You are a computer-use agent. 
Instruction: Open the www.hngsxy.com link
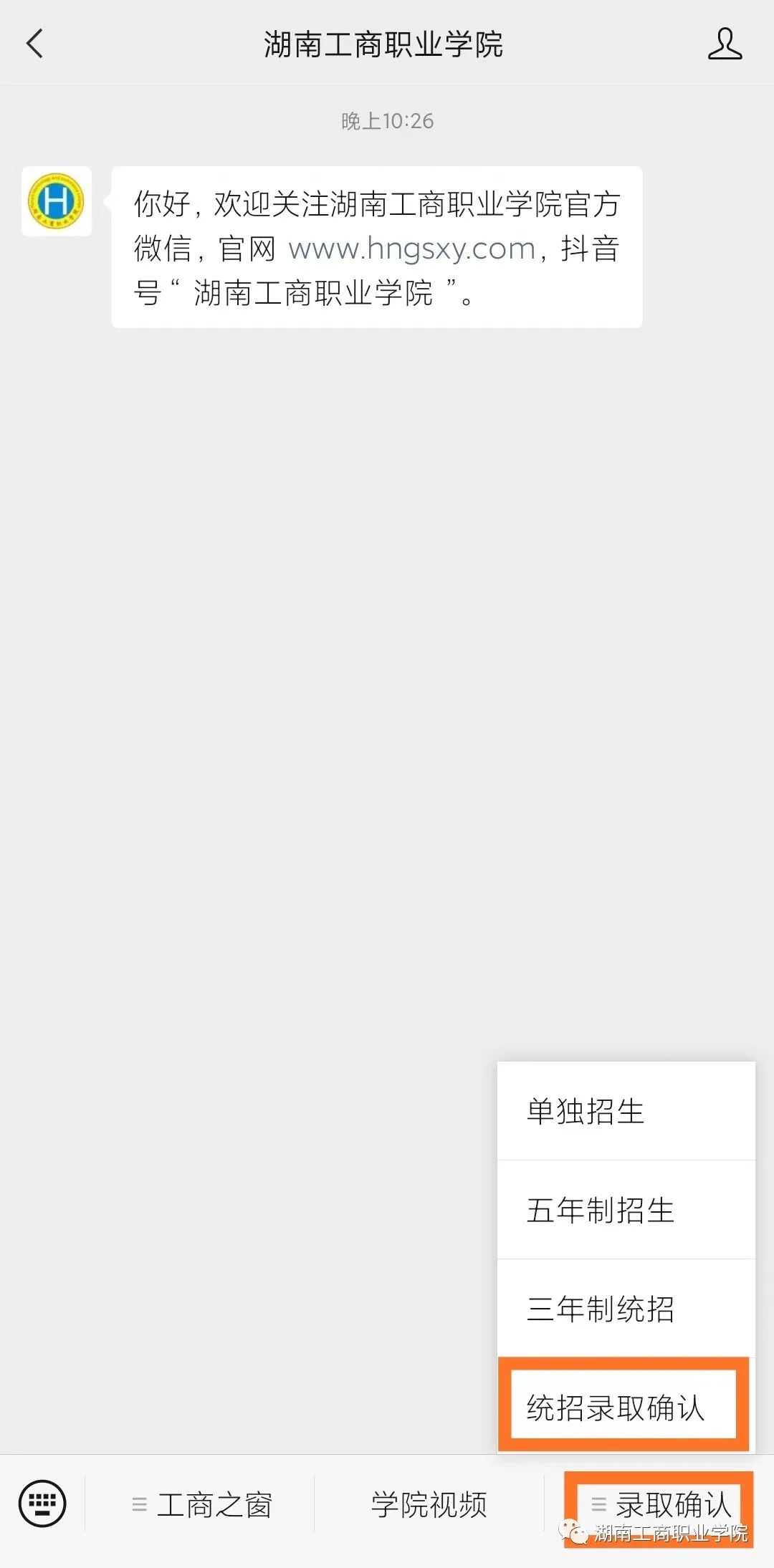click(x=411, y=249)
